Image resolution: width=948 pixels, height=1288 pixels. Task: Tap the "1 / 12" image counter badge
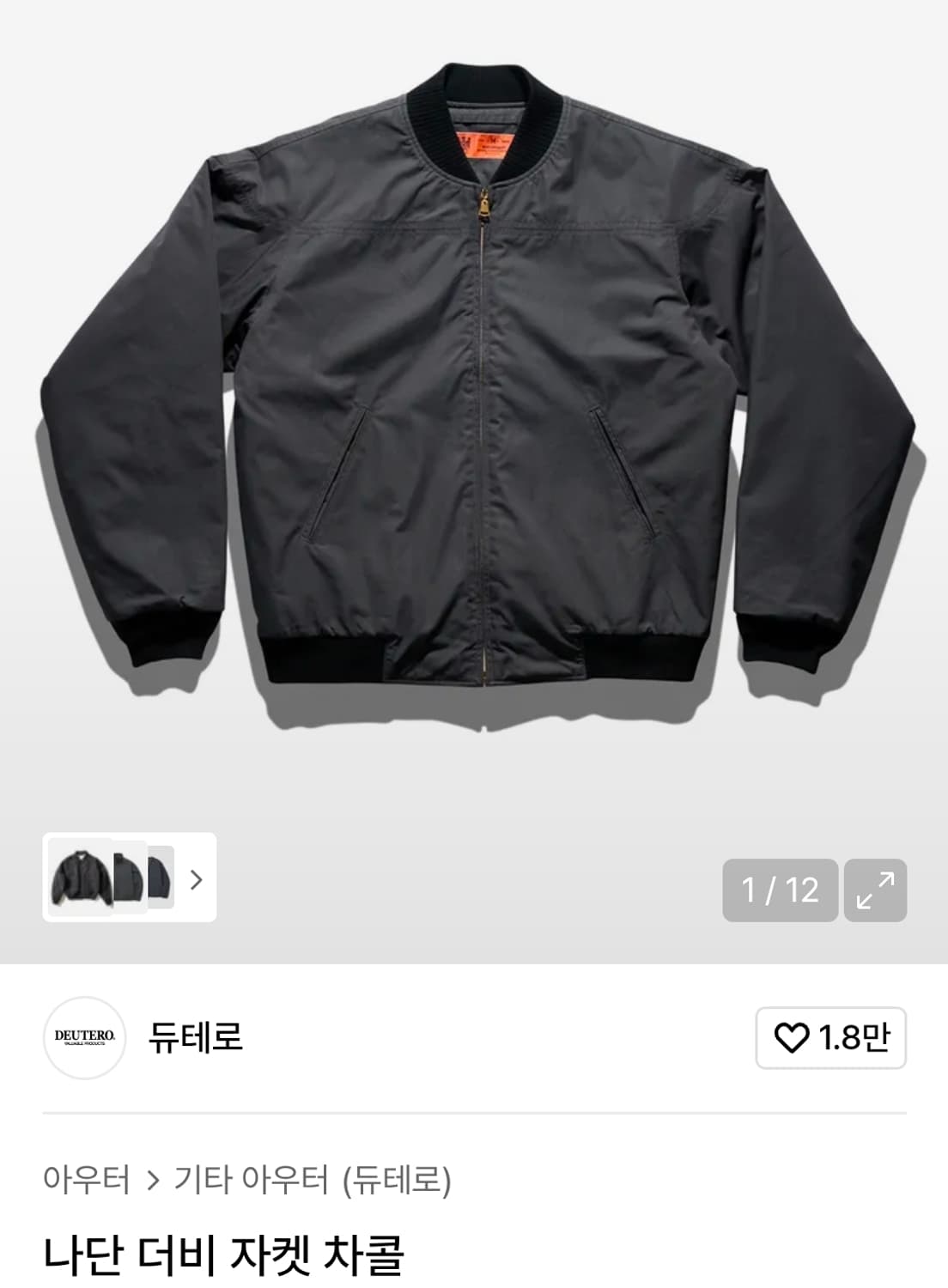[x=782, y=893]
